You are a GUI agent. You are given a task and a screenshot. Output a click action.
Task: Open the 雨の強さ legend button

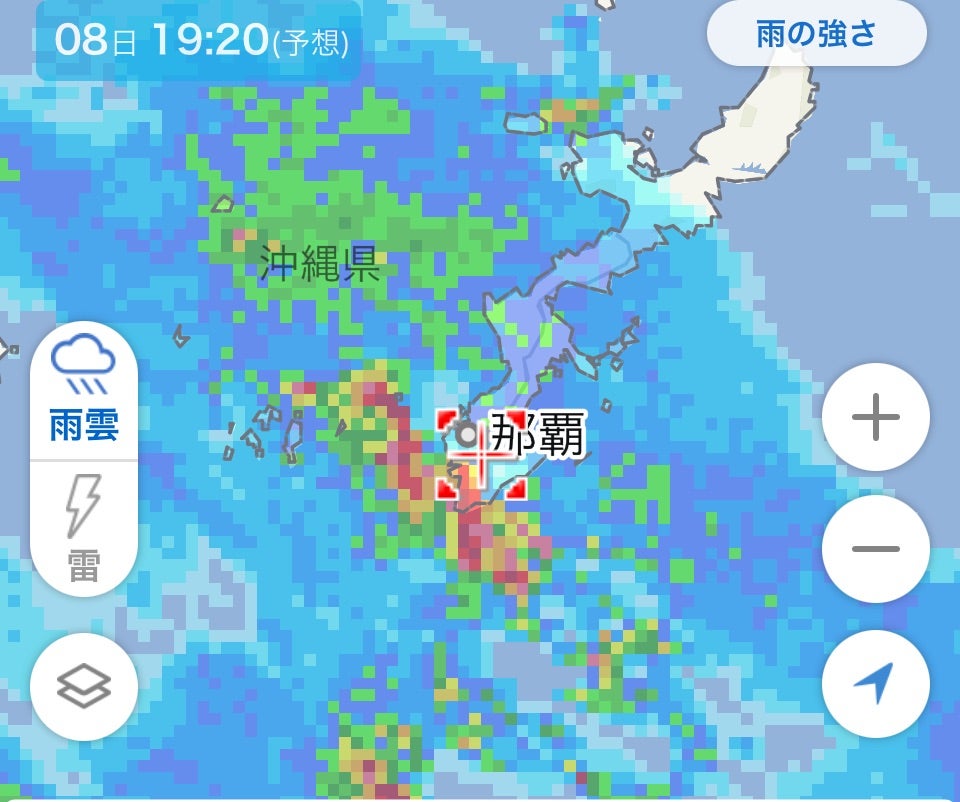coord(816,33)
